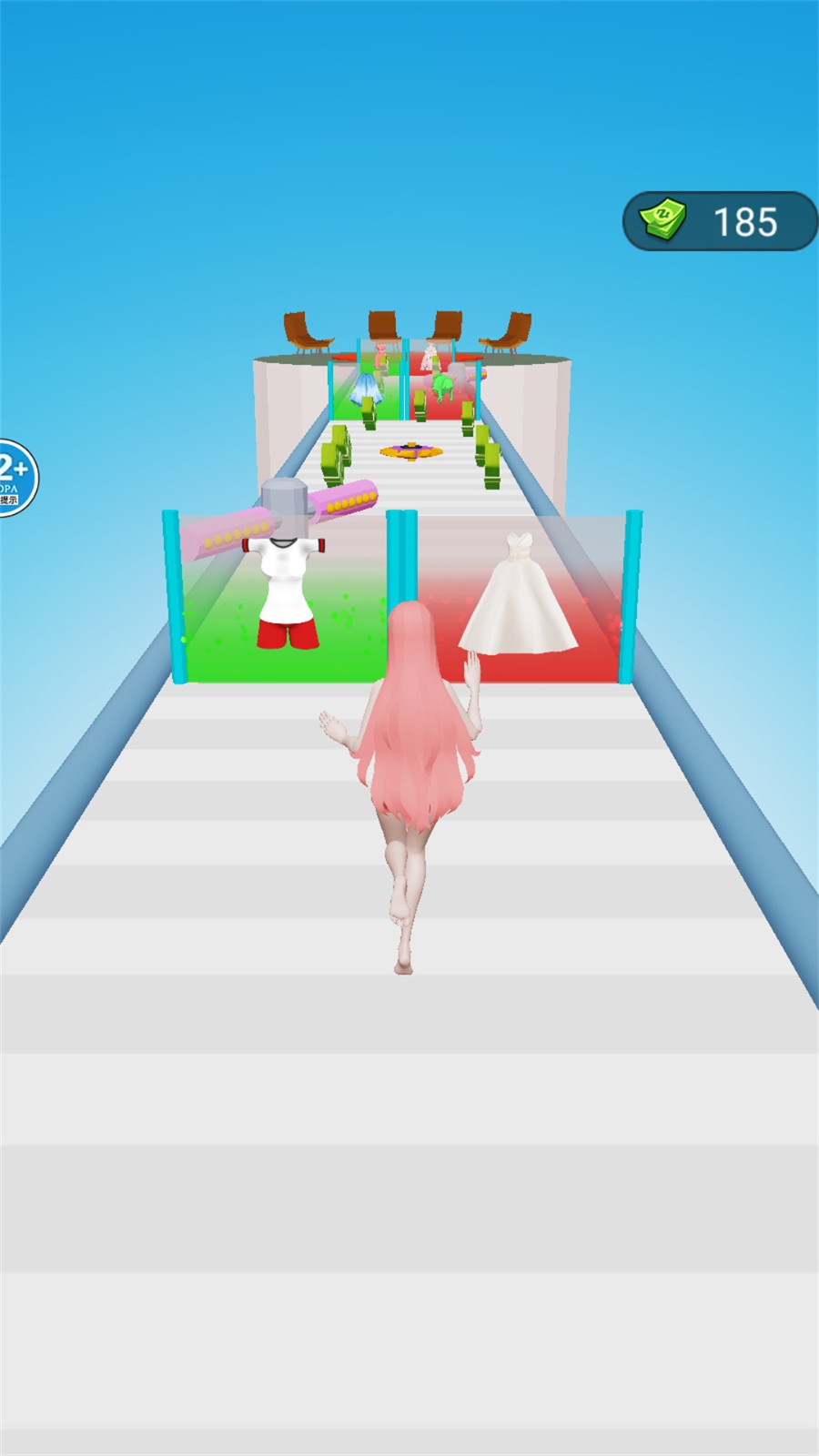The image size is (819, 1456).
Task: Open the 12+ age rating hint badge
Action: pyautogui.click(x=14, y=478)
